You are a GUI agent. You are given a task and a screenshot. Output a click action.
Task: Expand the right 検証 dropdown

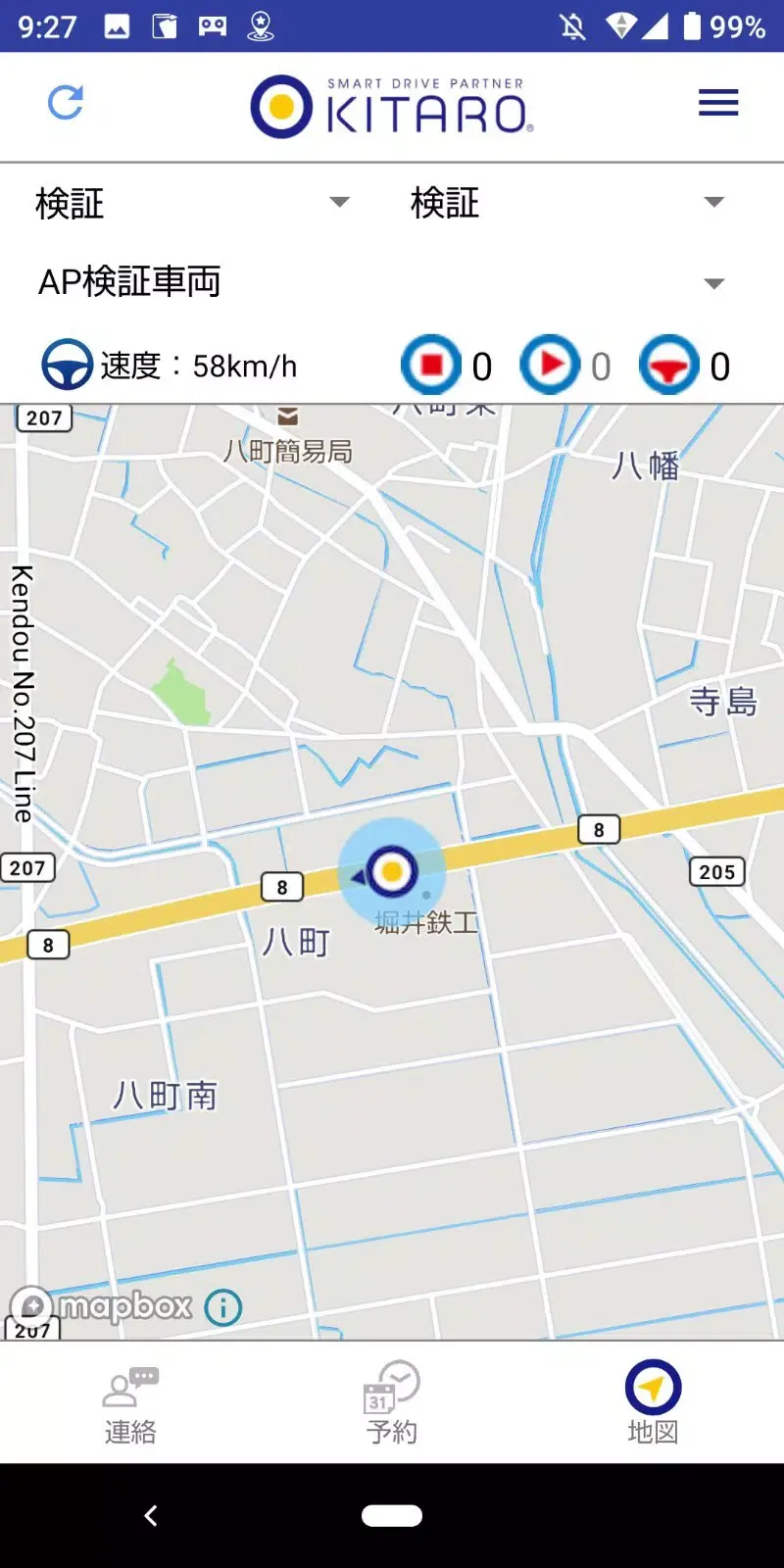click(x=714, y=202)
